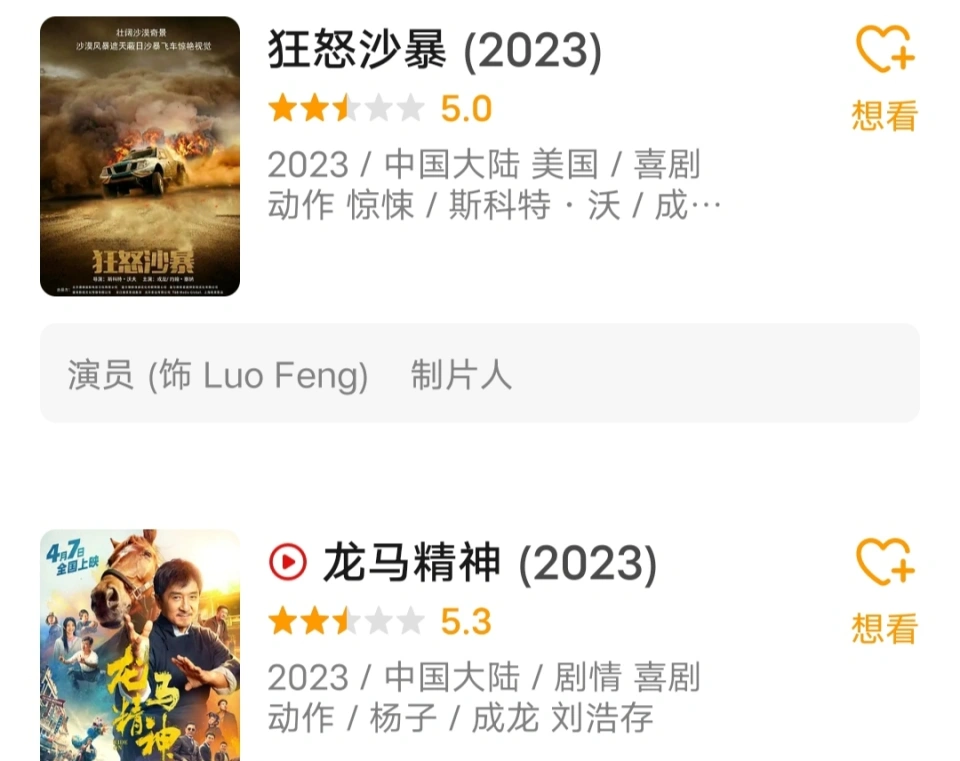
Task: Open the 狂怒沙暴 movie poster
Action: click(x=140, y=157)
